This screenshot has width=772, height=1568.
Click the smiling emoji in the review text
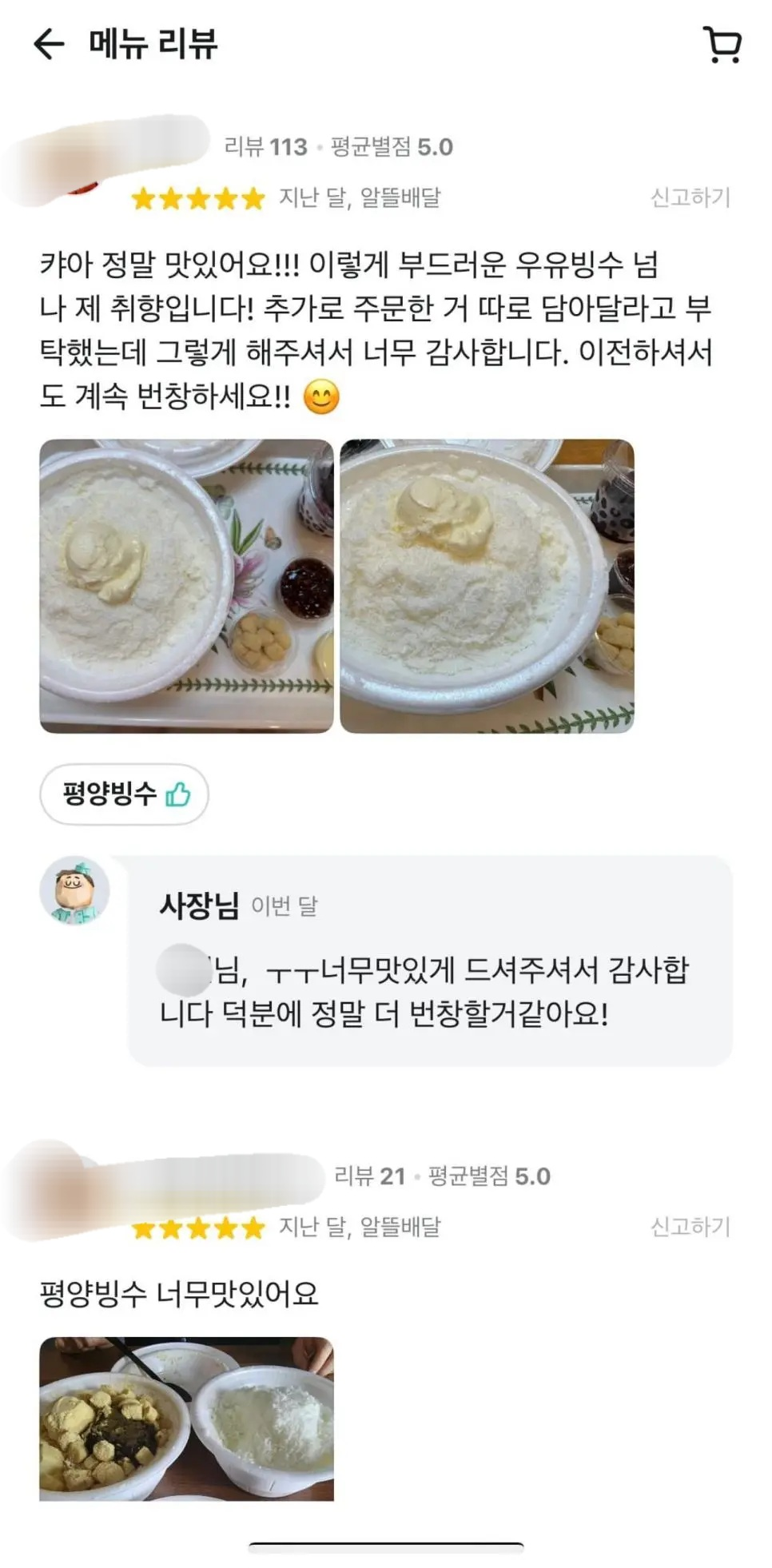pos(321,395)
